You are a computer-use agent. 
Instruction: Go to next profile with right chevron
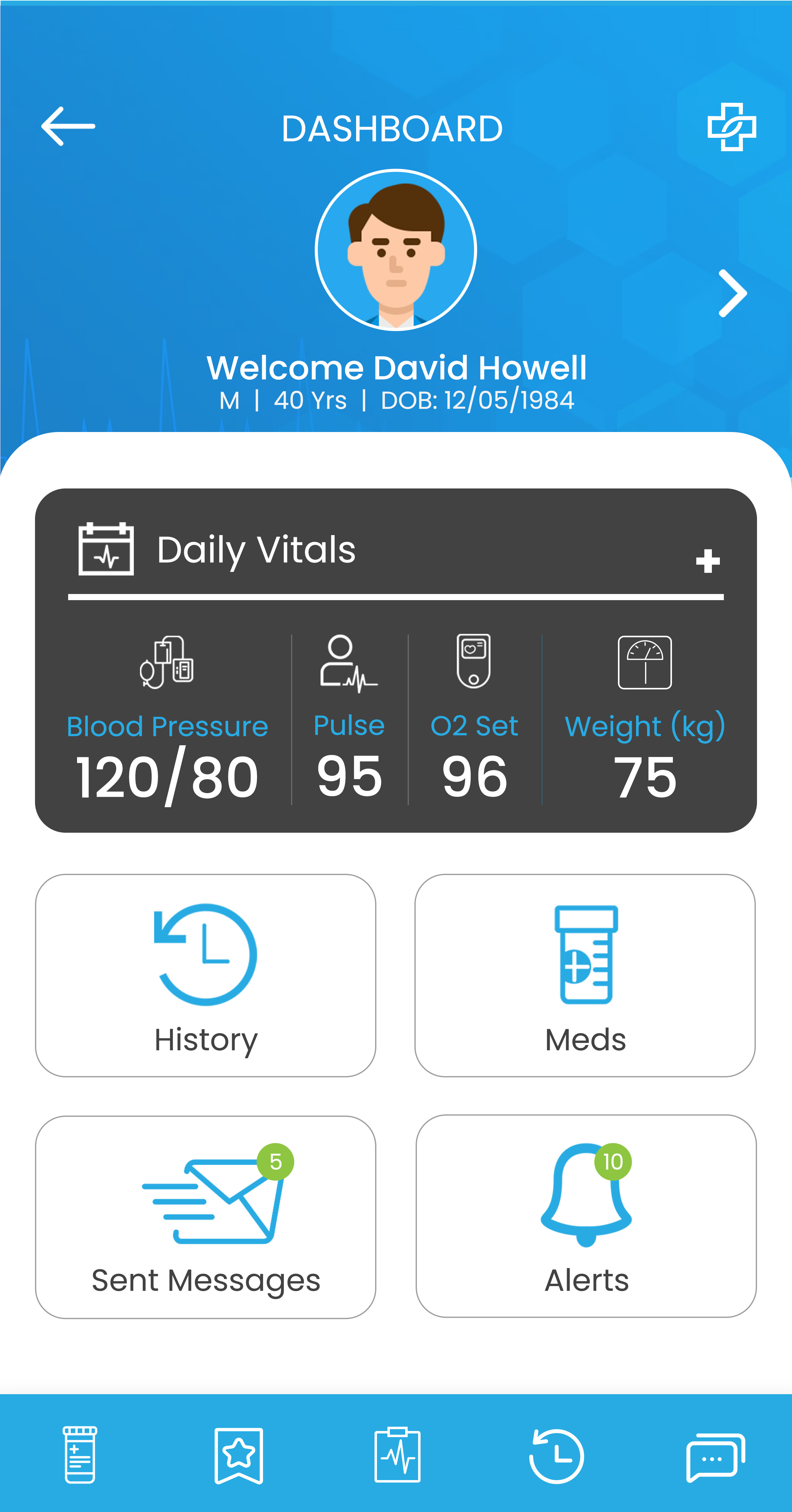(732, 294)
